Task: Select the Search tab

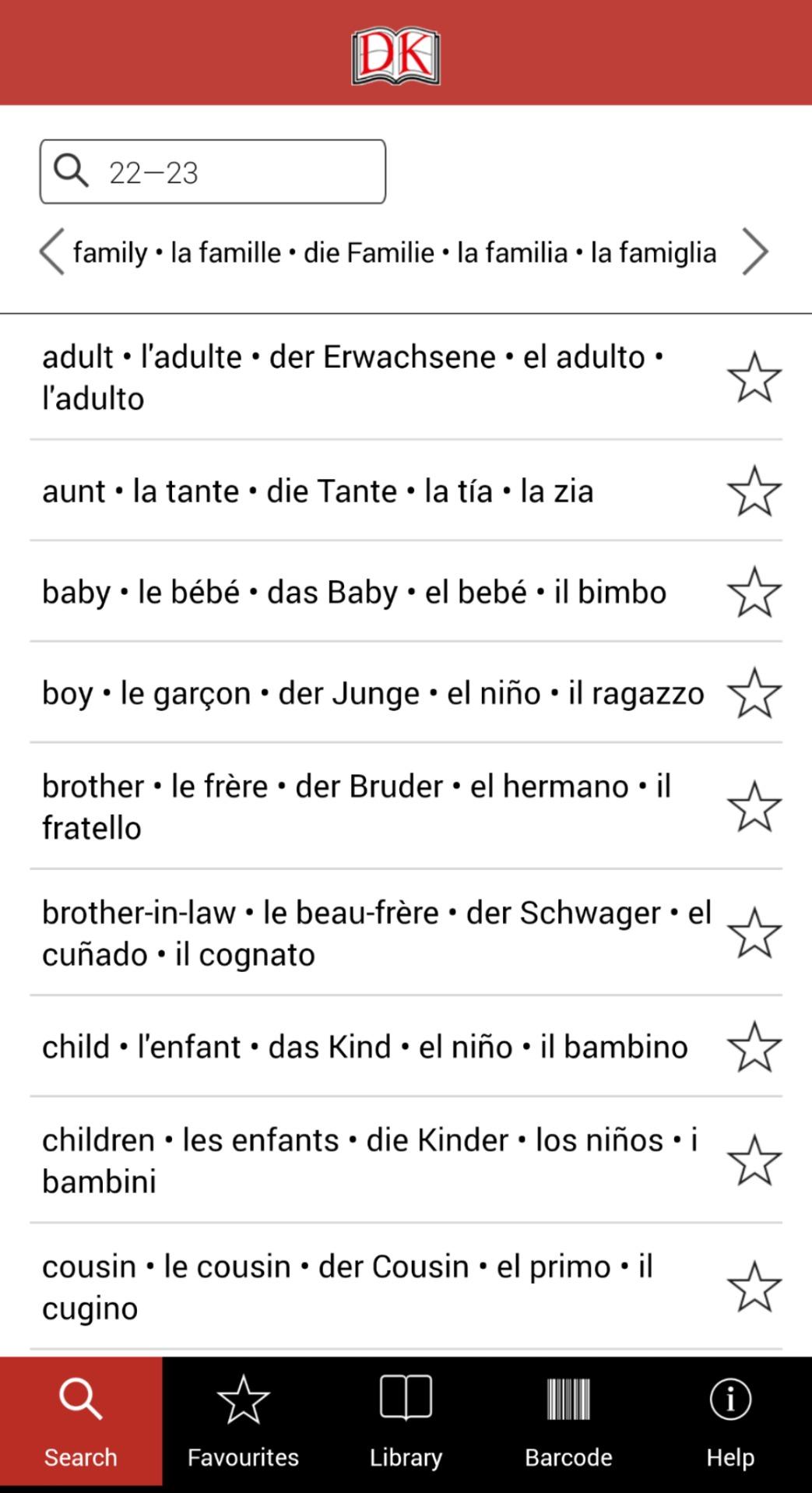Action: 81,1421
